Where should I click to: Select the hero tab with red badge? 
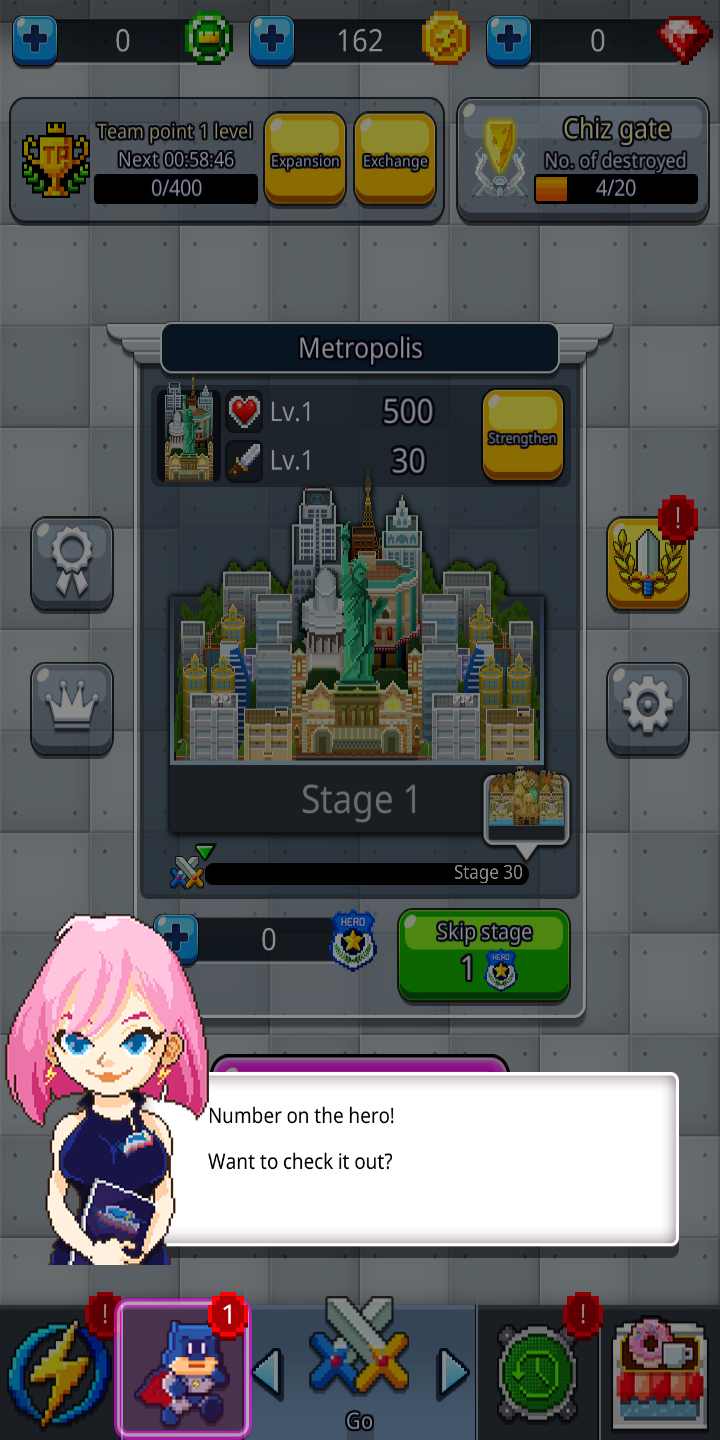[x=182, y=1365]
